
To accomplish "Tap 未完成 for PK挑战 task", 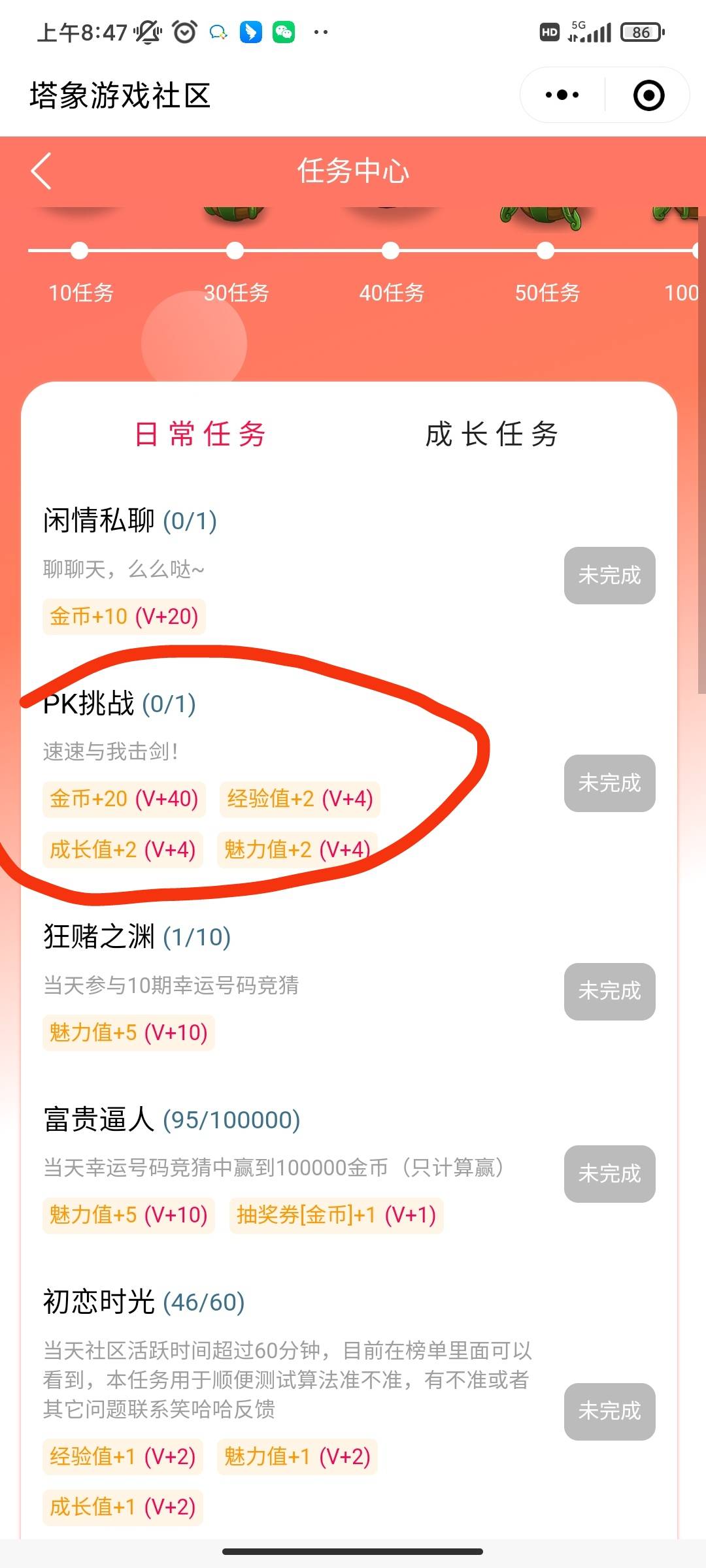I will pyautogui.click(x=609, y=783).
